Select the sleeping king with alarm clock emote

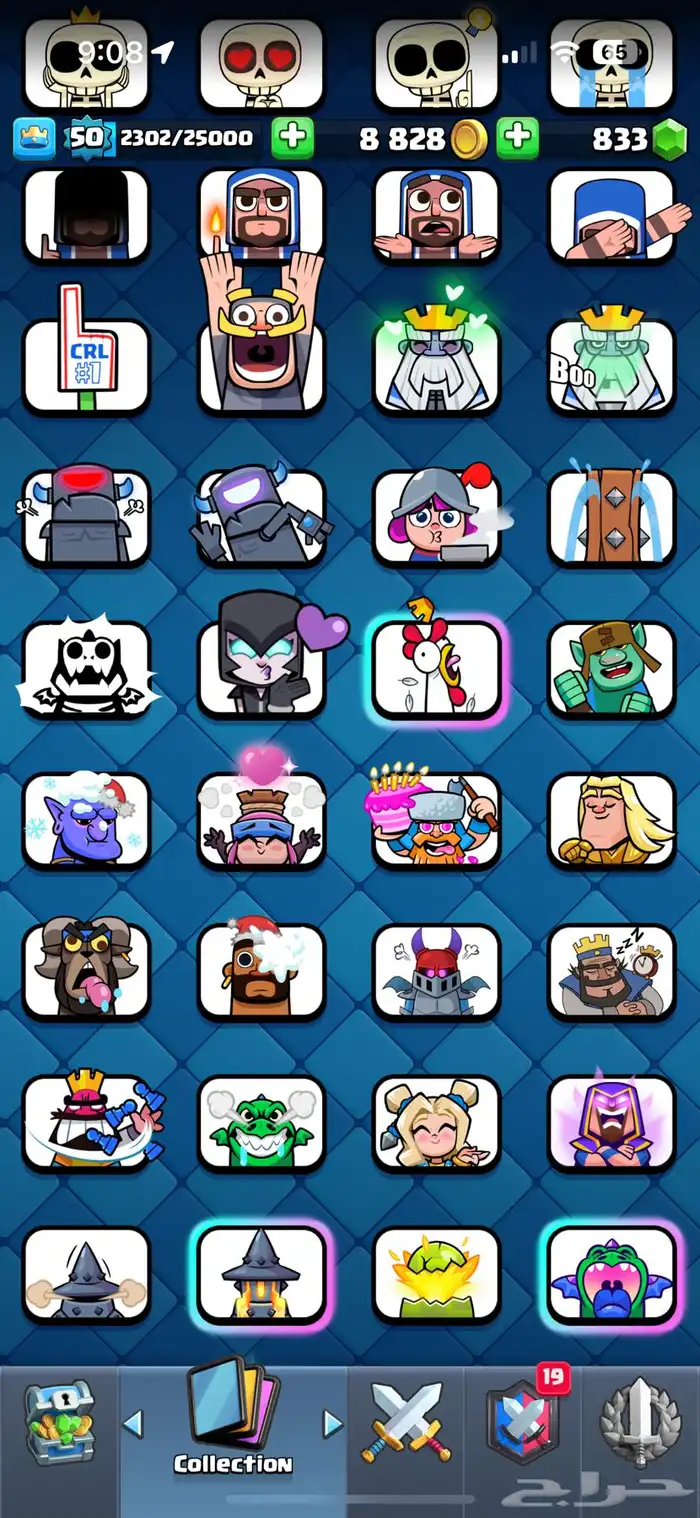[x=612, y=970]
